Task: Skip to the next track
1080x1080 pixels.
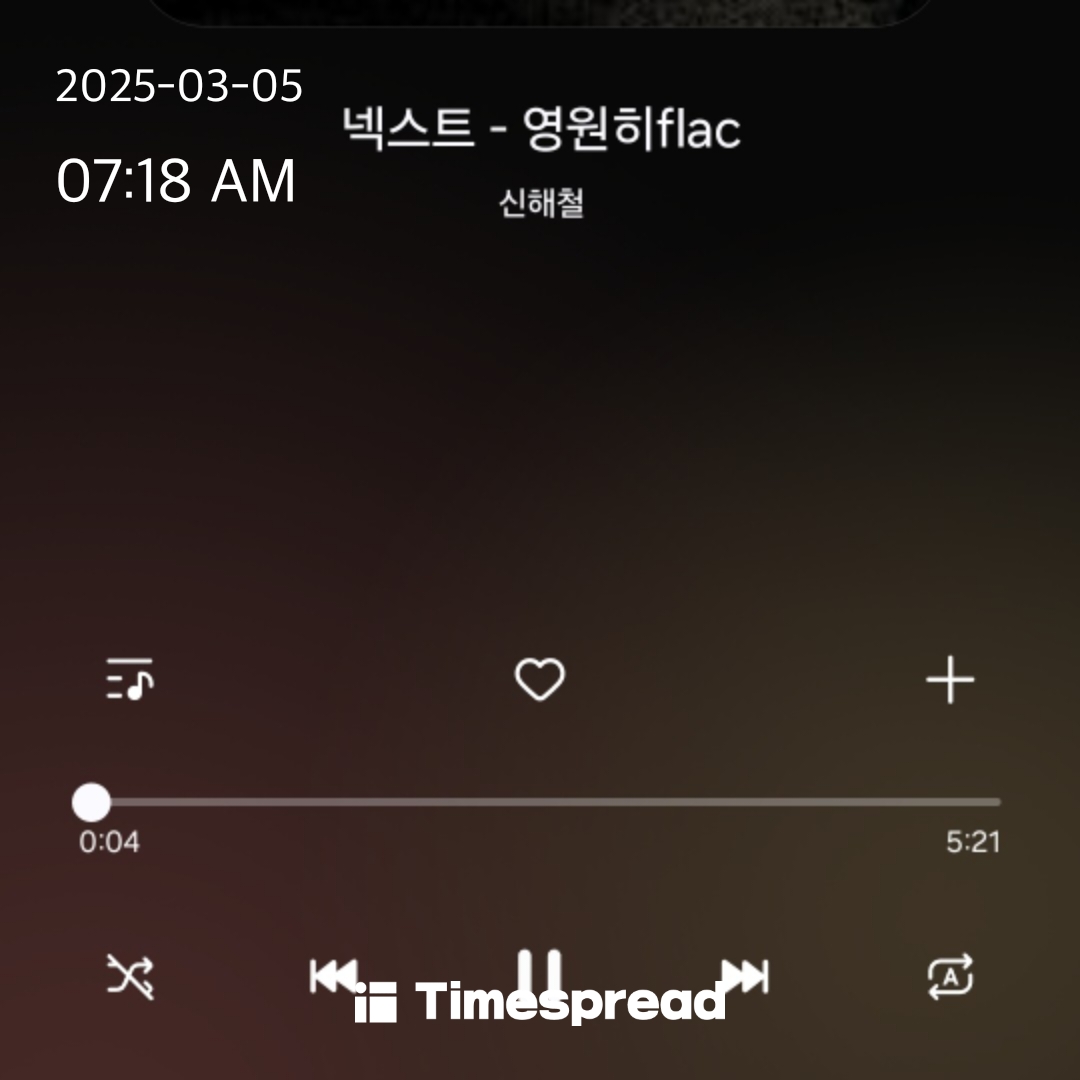Action: (x=746, y=974)
